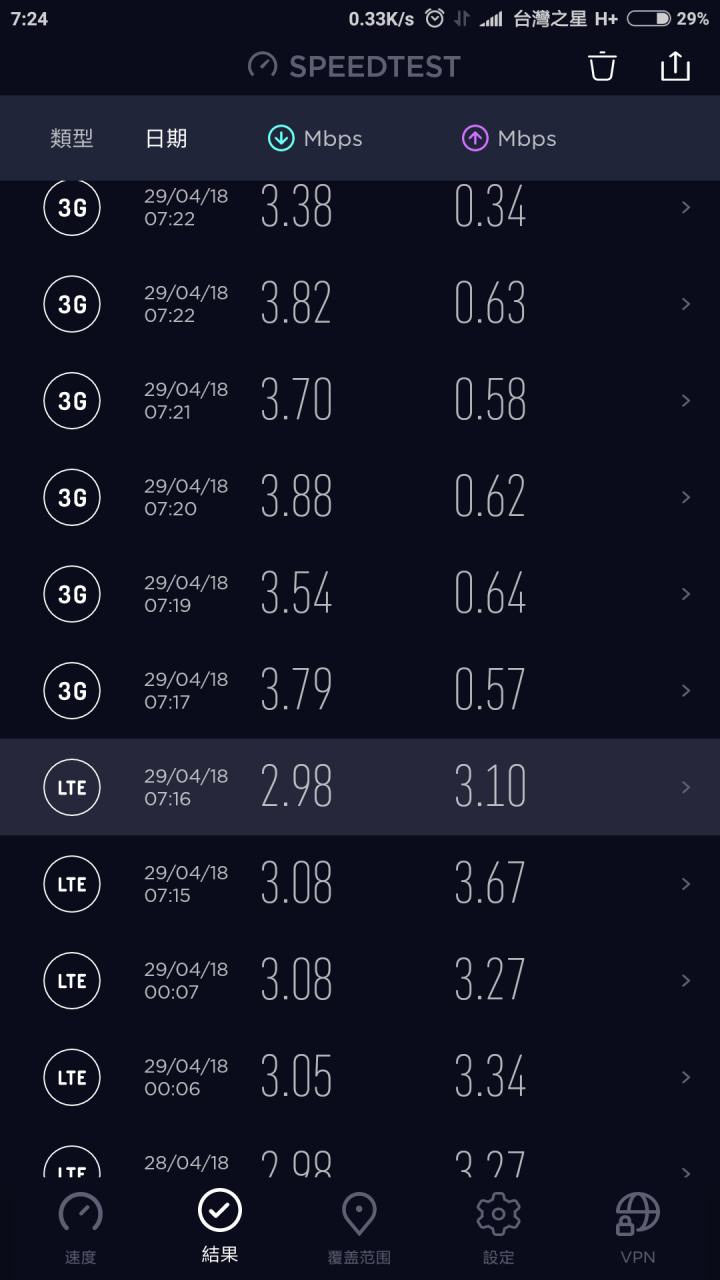
Task: View the LTE test from 07:15
Action: pos(360,884)
